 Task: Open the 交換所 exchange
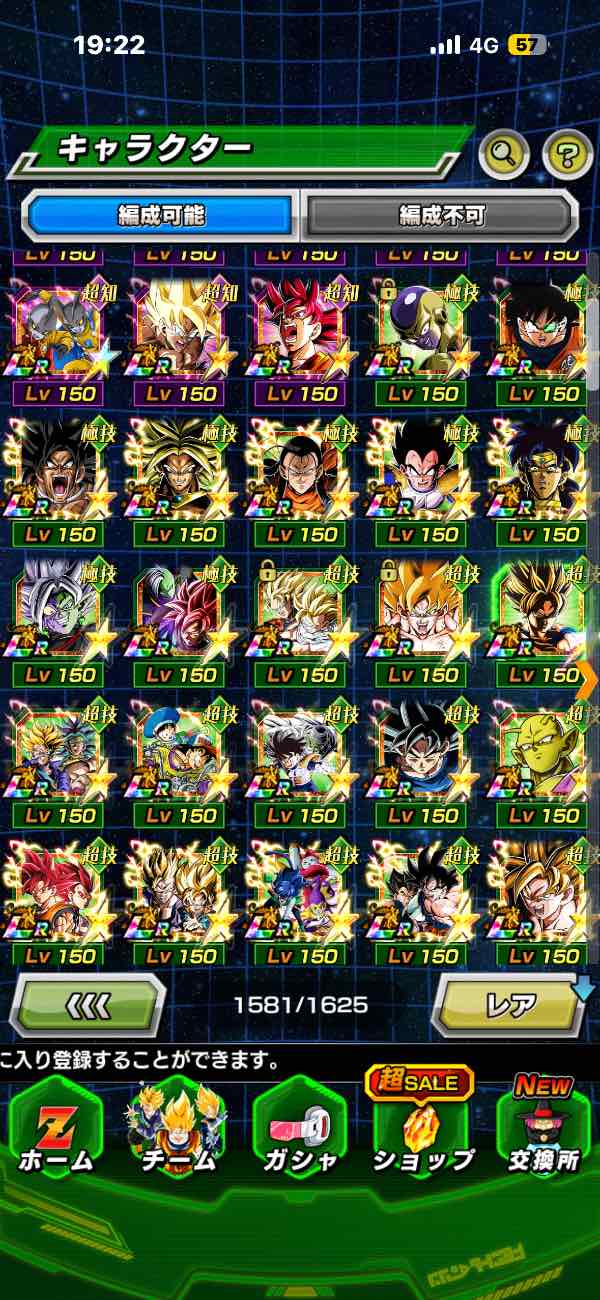[x=544, y=1128]
